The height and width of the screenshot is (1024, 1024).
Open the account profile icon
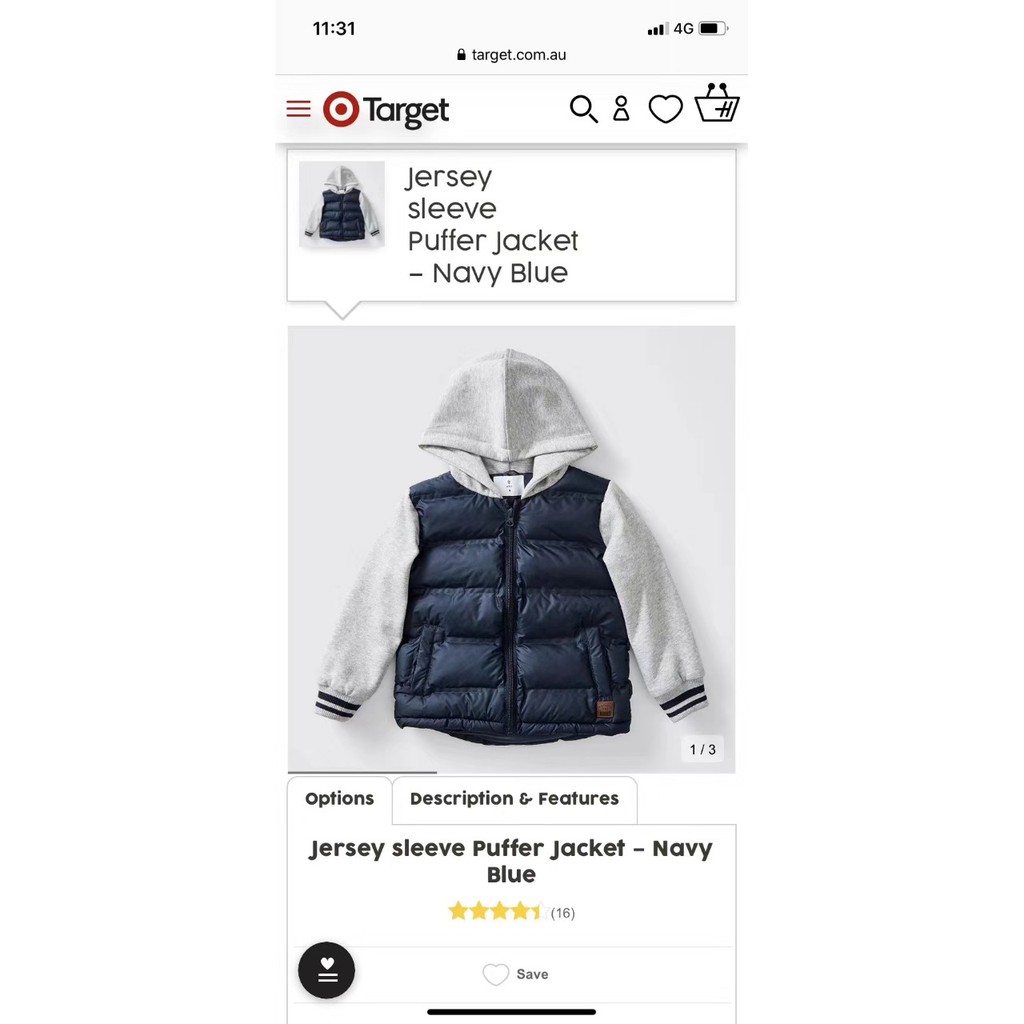point(621,109)
